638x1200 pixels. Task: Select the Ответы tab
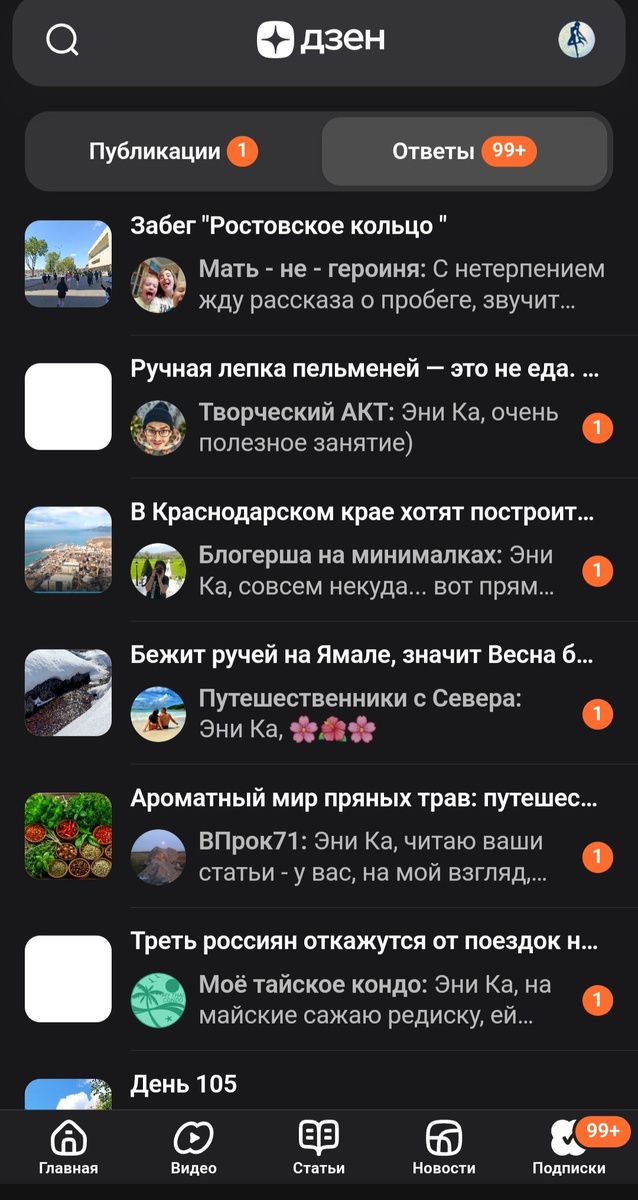(x=465, y=152)
